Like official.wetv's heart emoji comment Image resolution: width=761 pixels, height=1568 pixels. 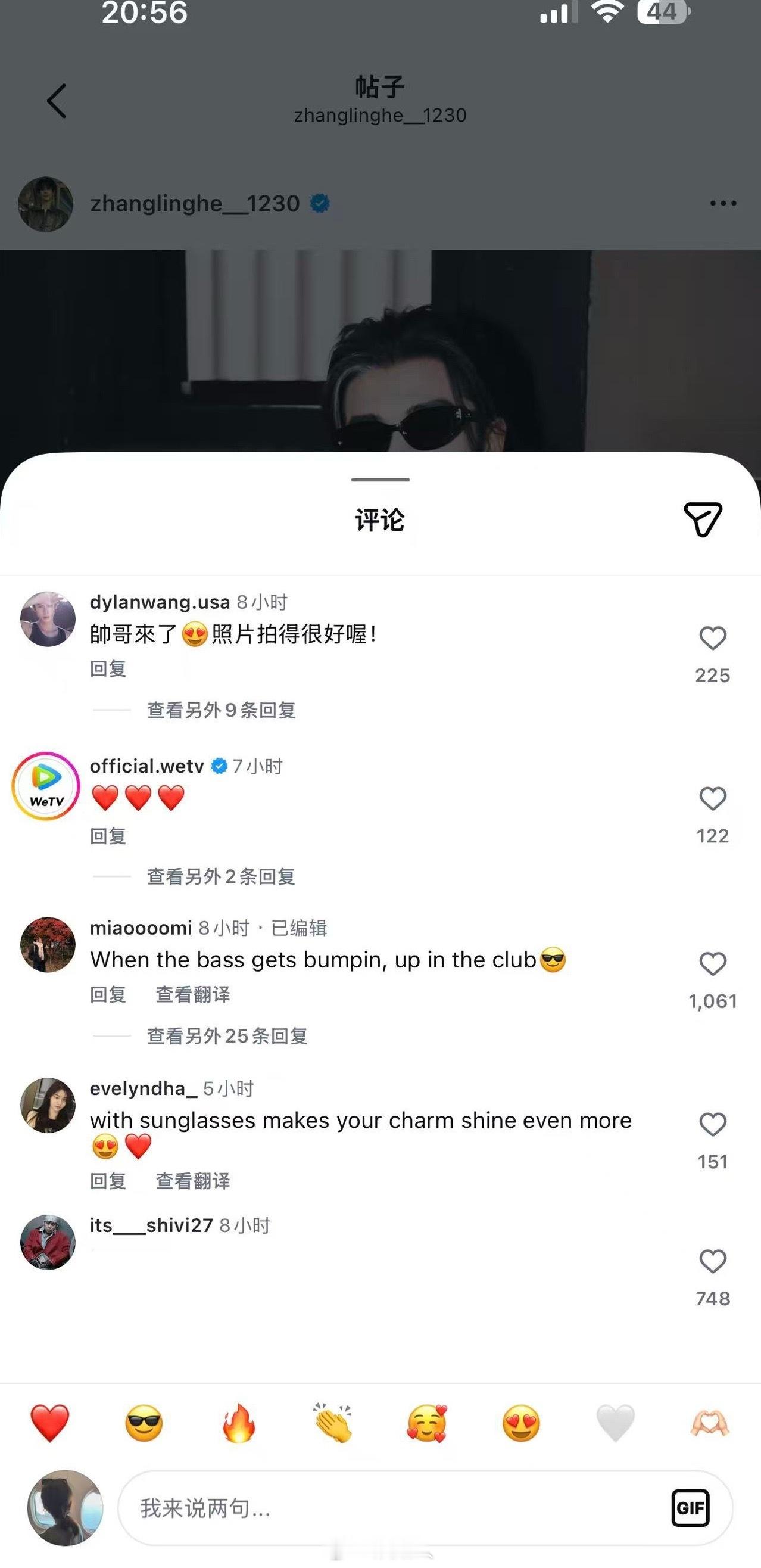pos(712,799)
